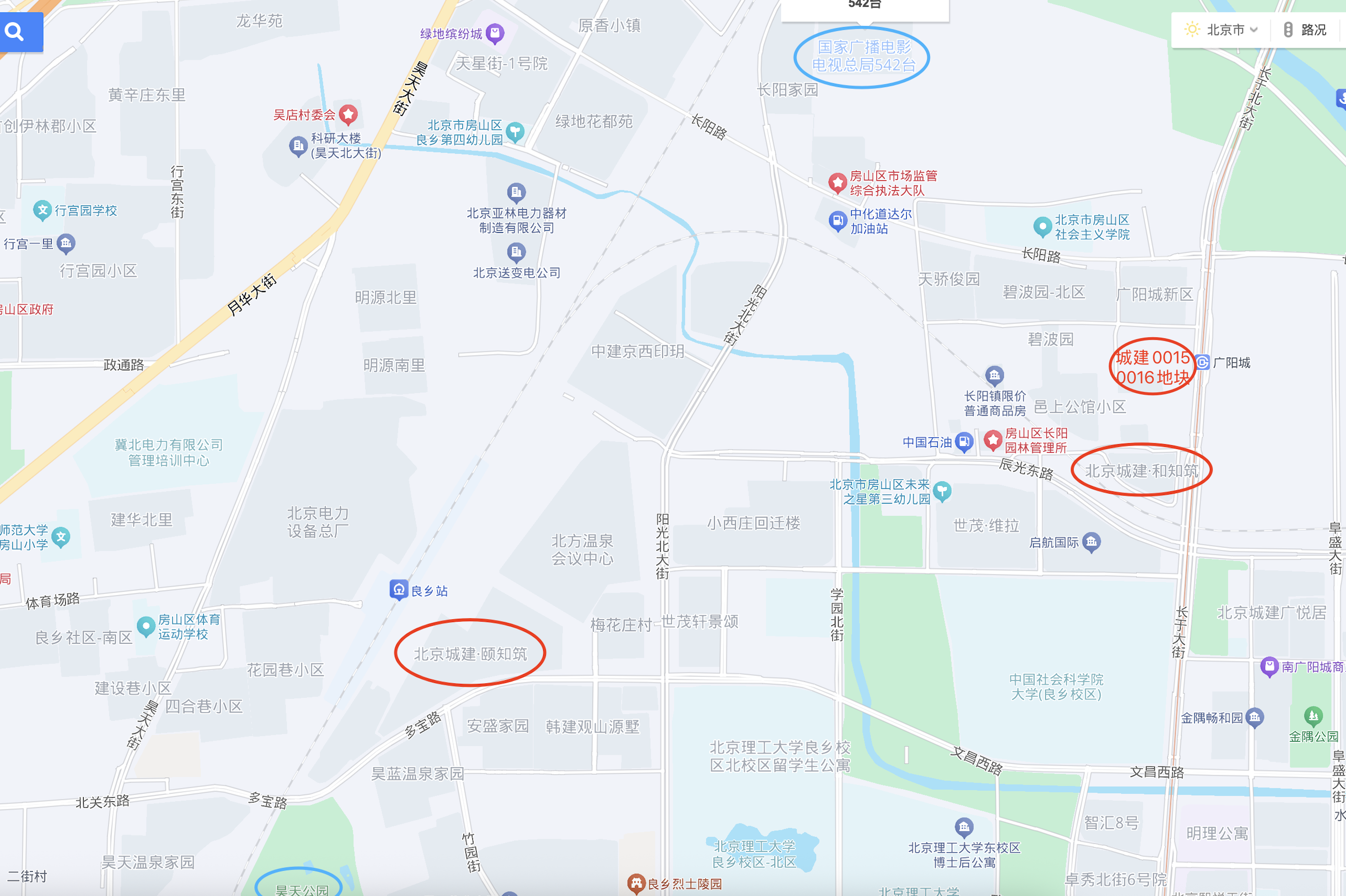Select the 启航国际 building marker

tap(1091, 542)
